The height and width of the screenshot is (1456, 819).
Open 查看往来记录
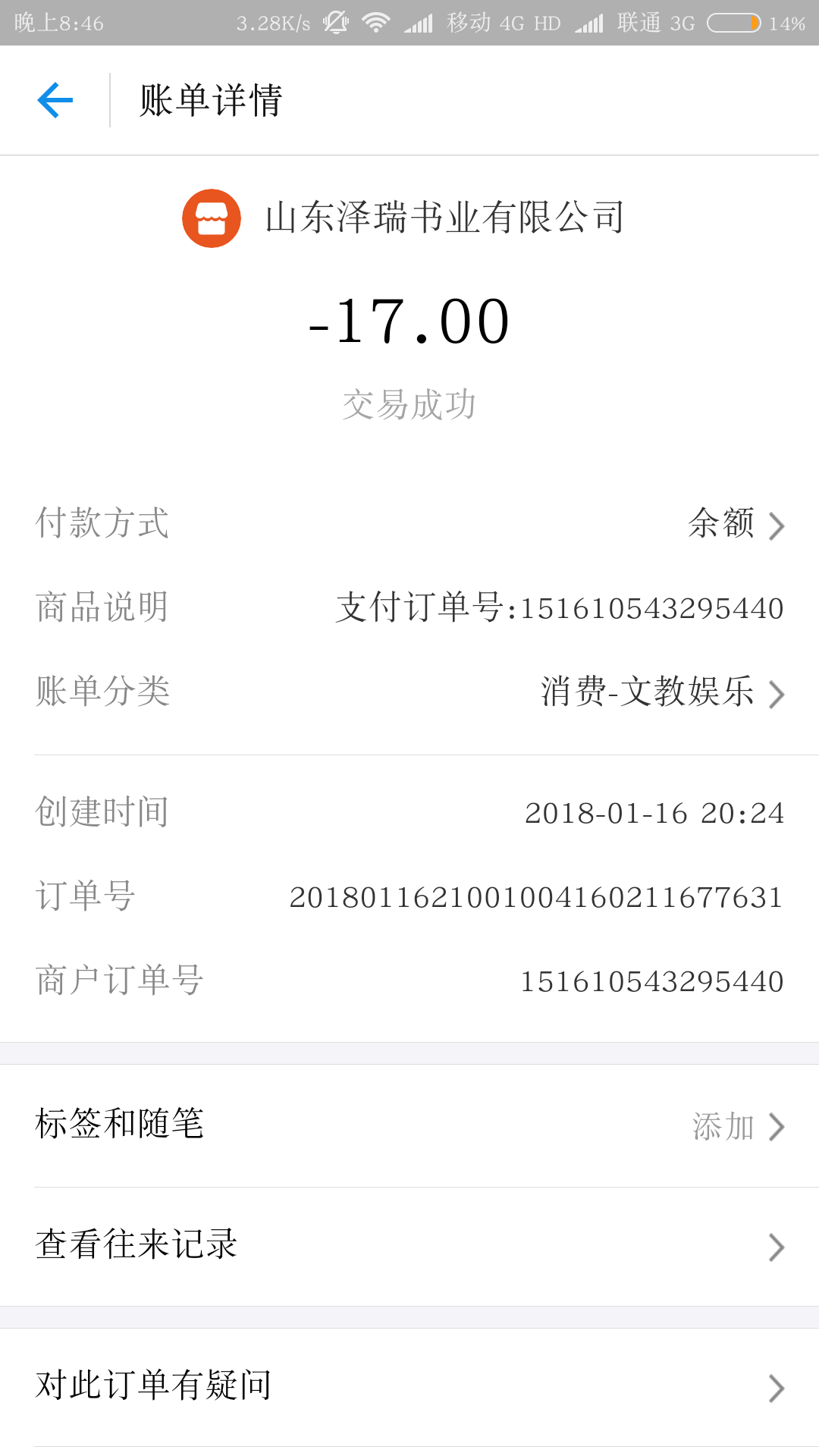pos(409,1246)
